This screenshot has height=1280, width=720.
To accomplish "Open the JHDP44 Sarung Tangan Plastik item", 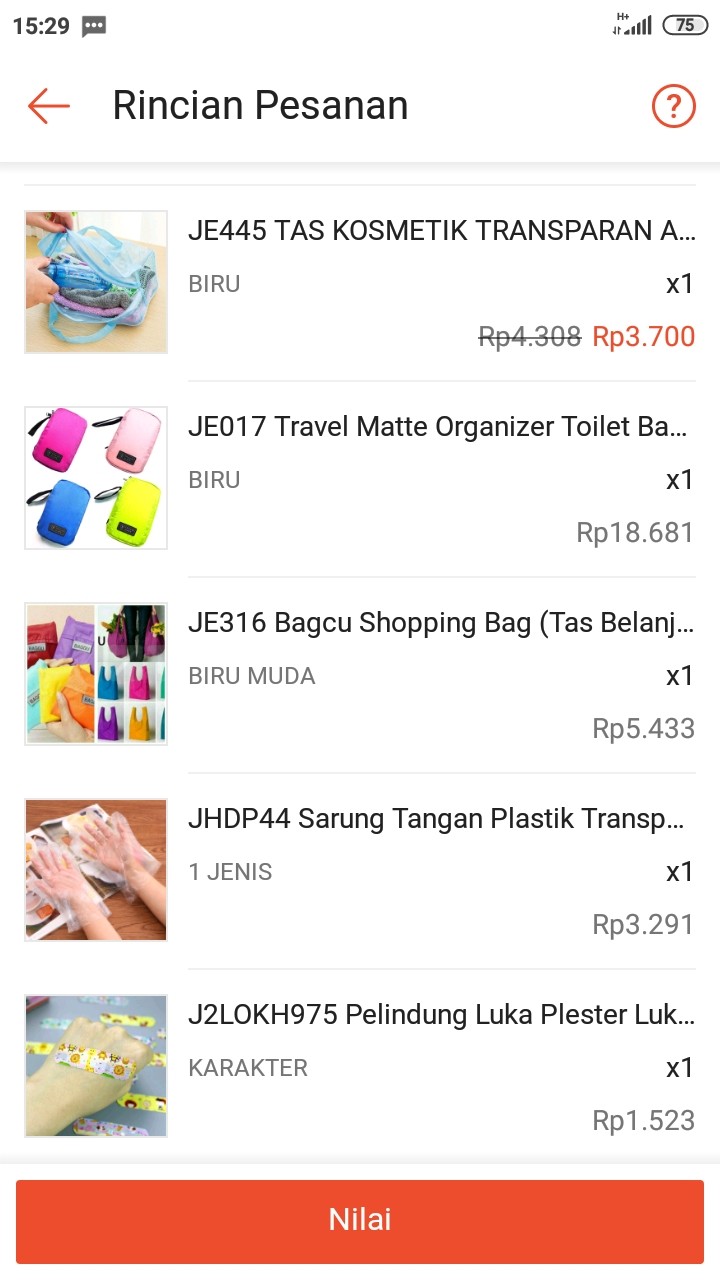I will (440, 818).
